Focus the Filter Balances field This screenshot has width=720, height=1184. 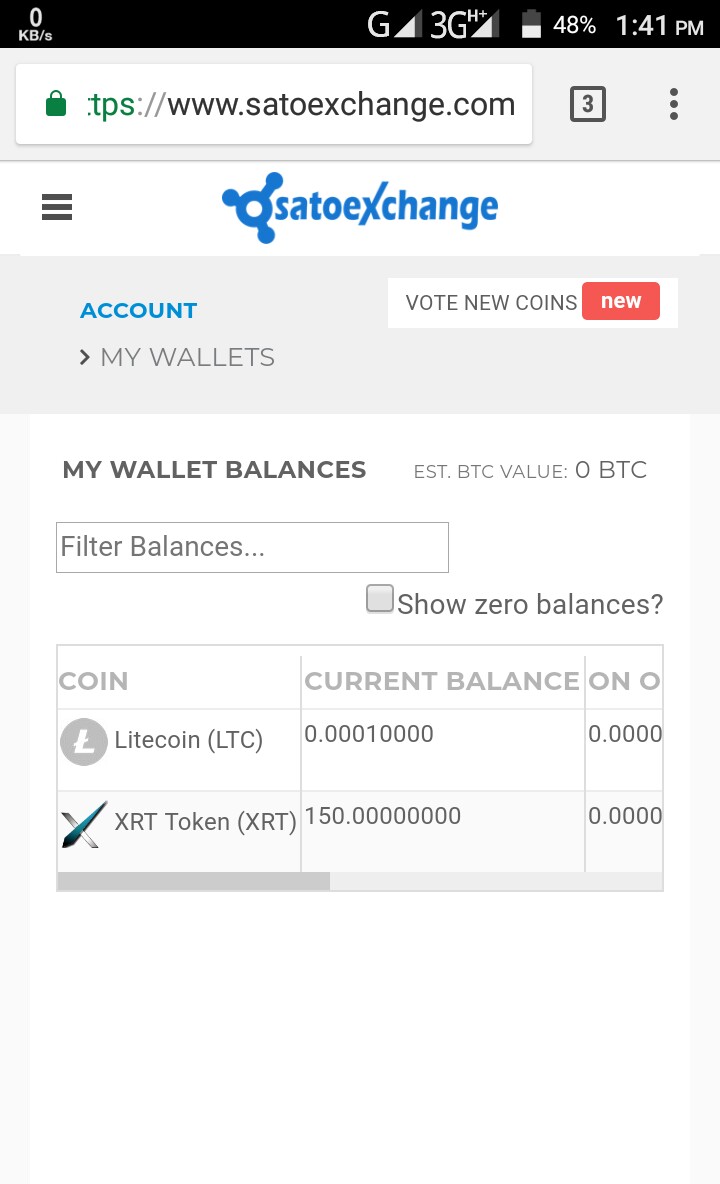point(252,547)
